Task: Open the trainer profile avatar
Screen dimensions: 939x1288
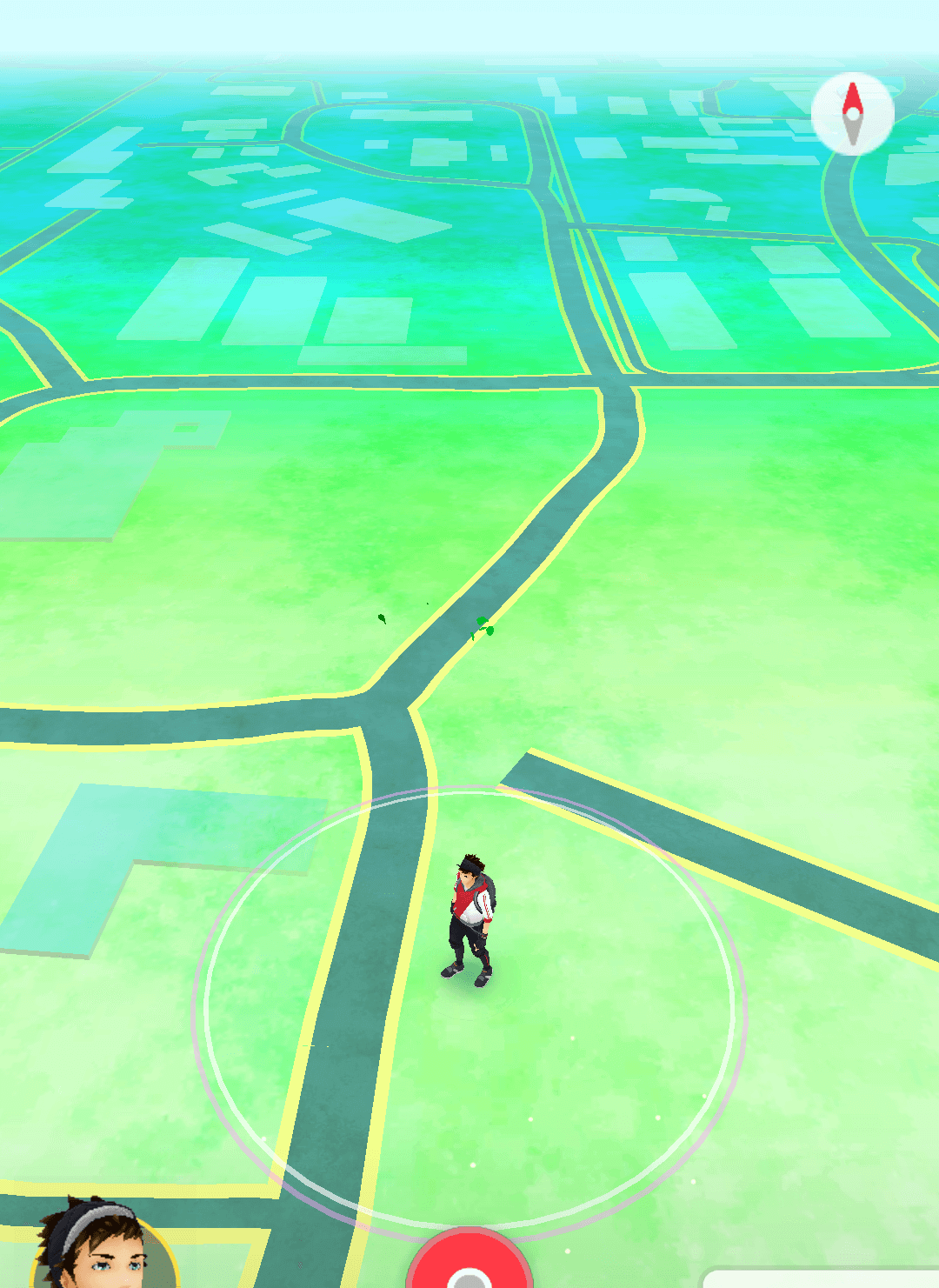Action: 103,1248
